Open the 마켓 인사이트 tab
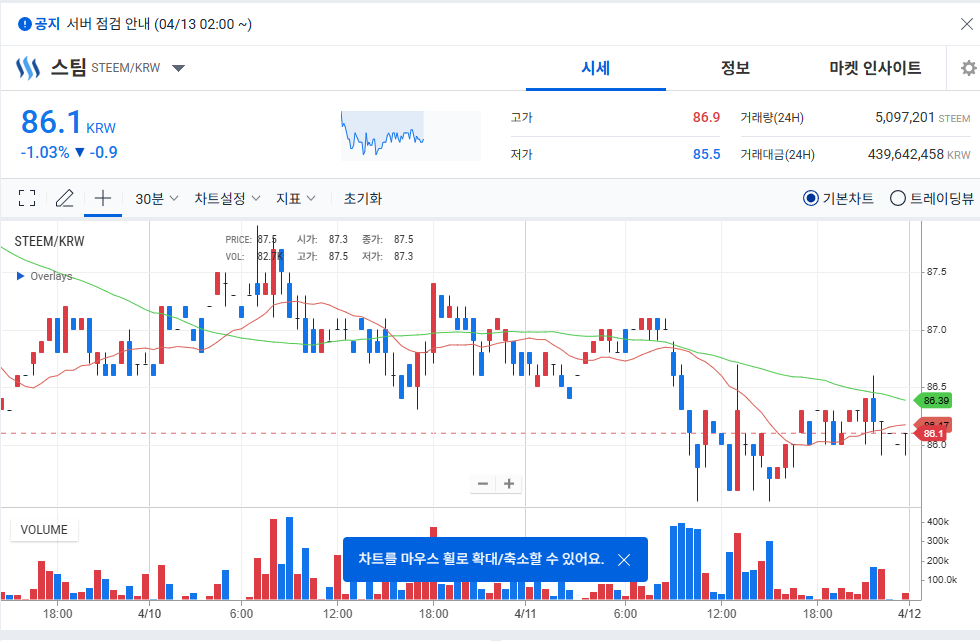 click(x=875, y=68)
